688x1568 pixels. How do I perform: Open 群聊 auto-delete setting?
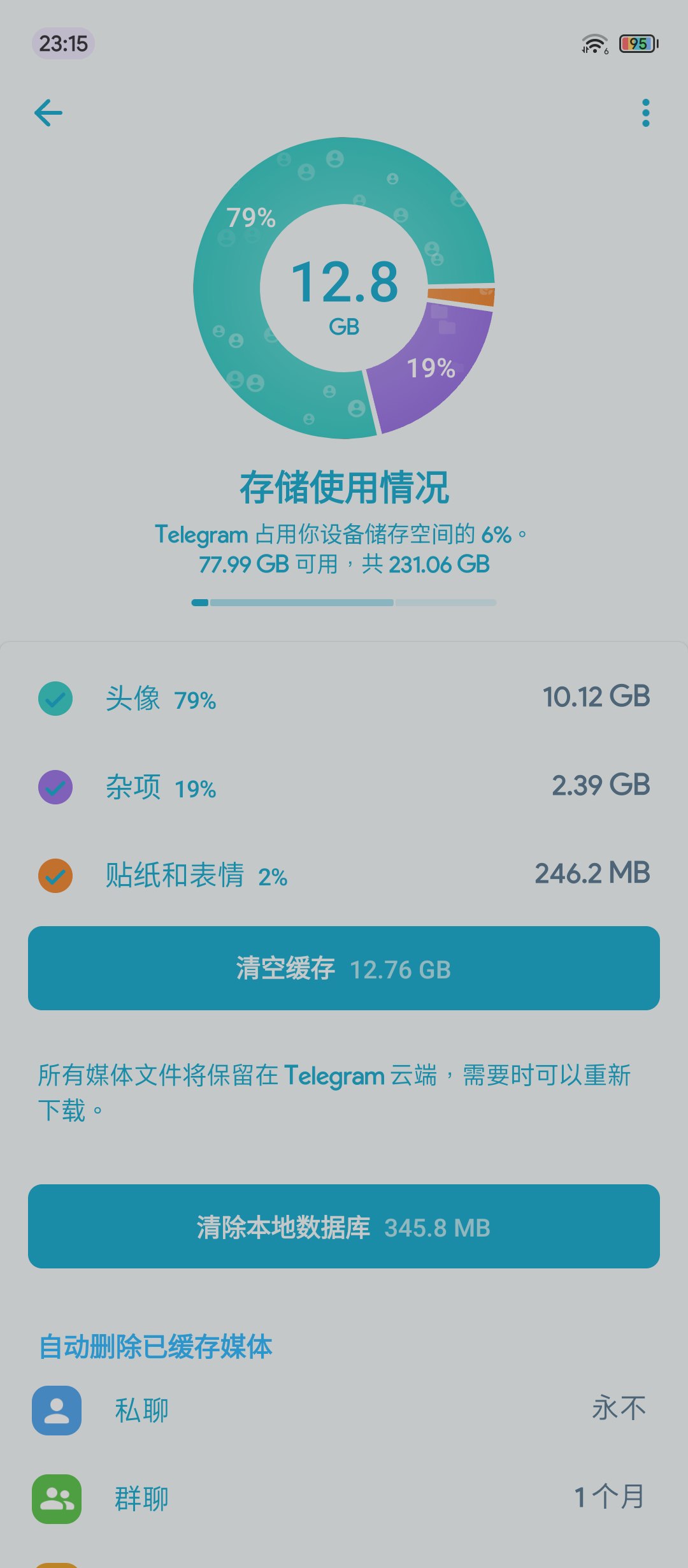344,1498
